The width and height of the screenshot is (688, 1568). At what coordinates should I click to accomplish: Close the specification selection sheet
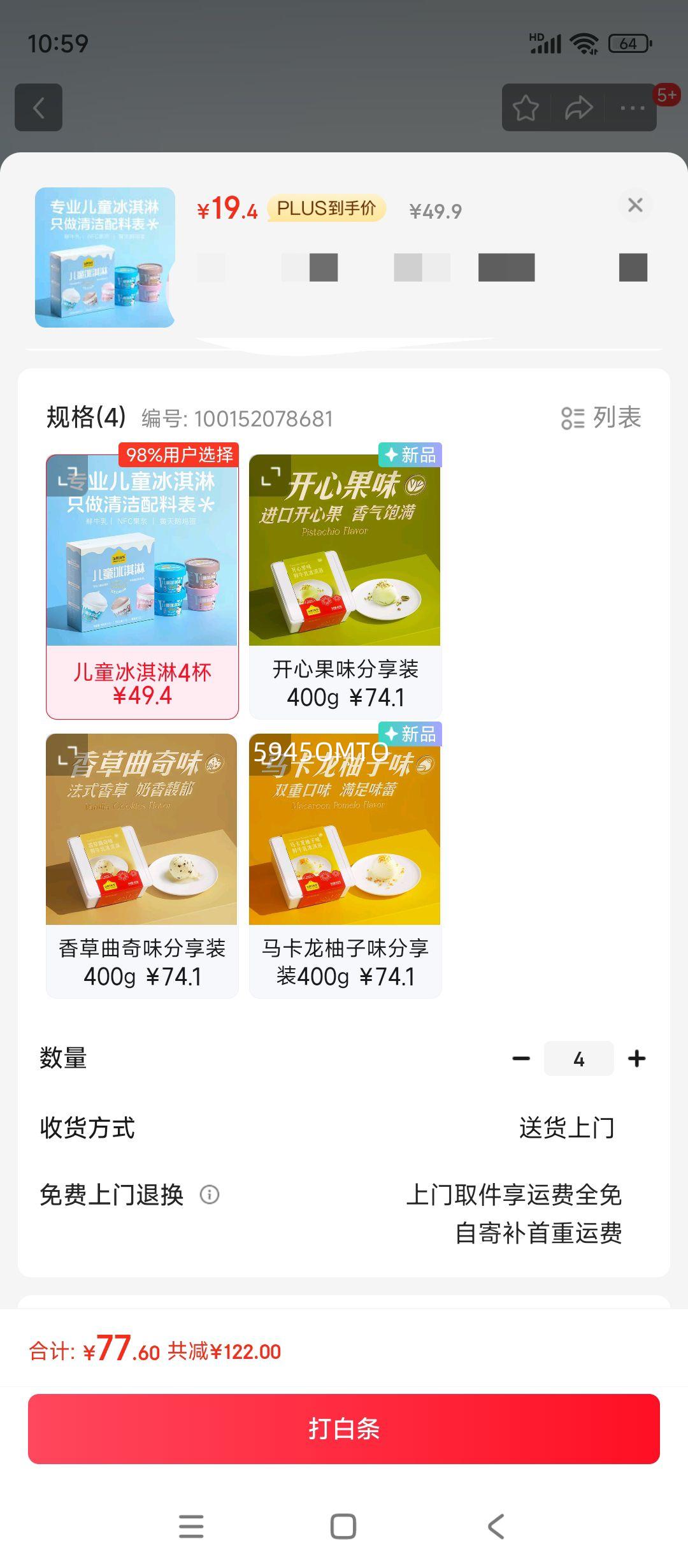coord(635,205)
